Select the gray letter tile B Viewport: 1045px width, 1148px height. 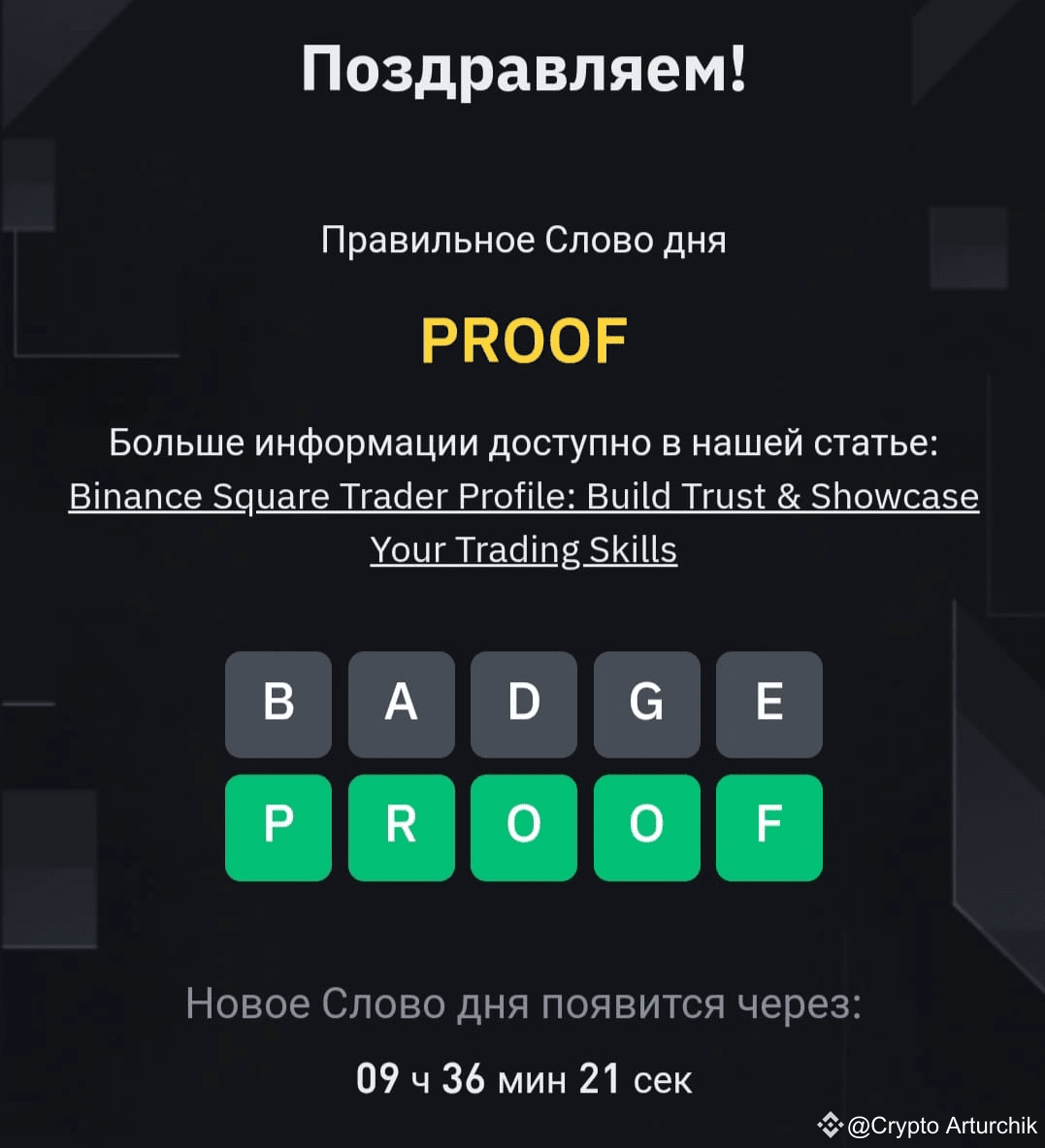[278, 705]
